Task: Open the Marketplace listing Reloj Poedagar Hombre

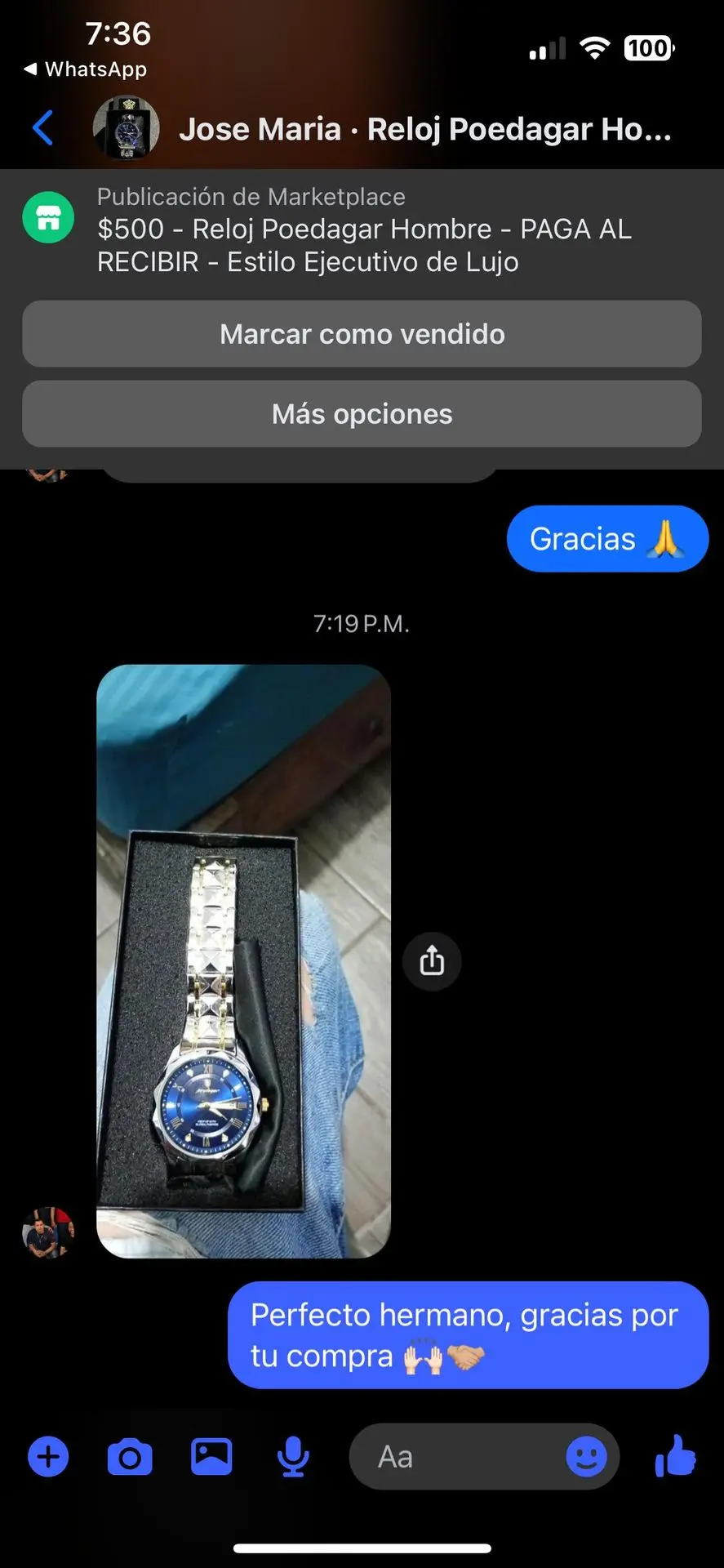Action: point(363,230)
